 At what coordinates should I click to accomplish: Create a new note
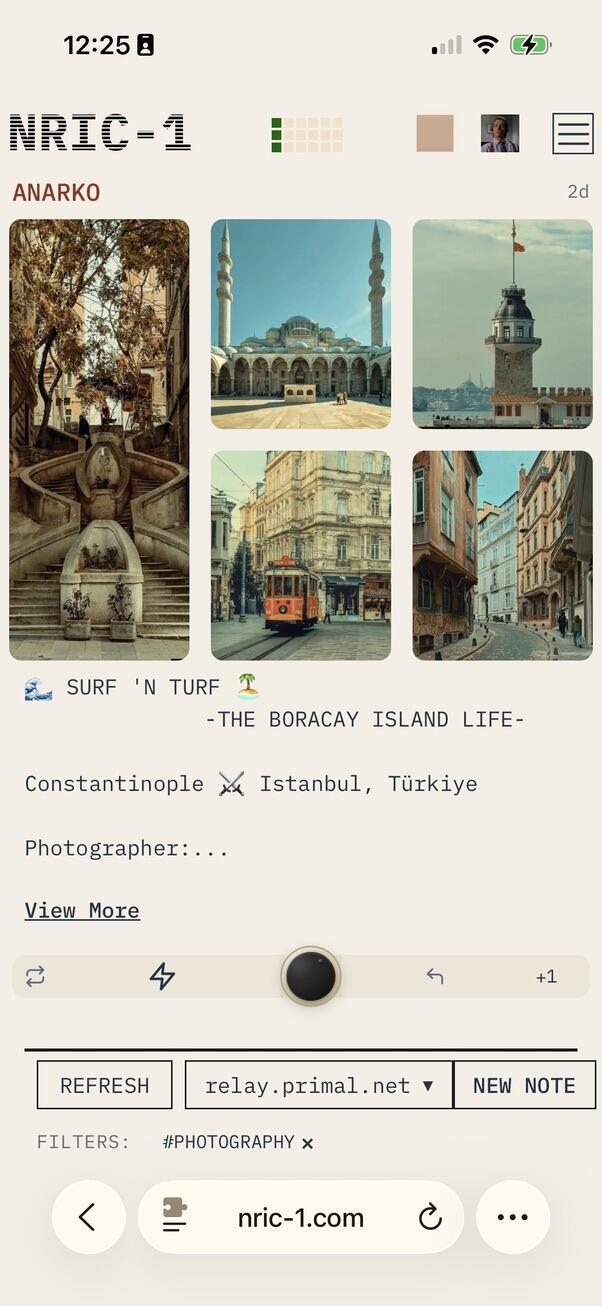pos(524,1085)
